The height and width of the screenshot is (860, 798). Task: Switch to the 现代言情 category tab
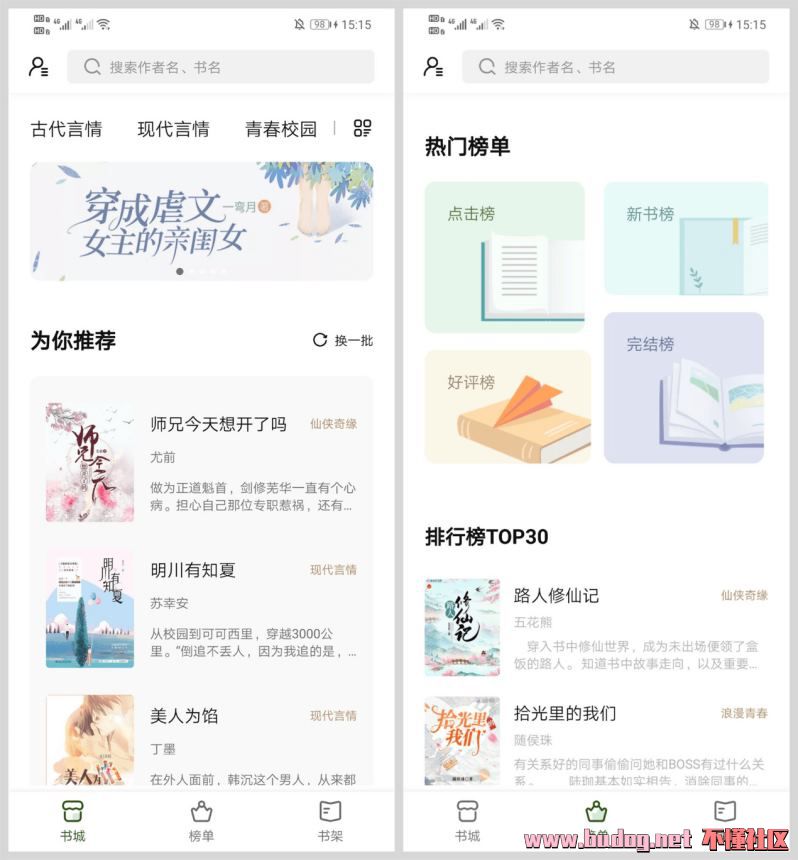(x=173, y=129)
